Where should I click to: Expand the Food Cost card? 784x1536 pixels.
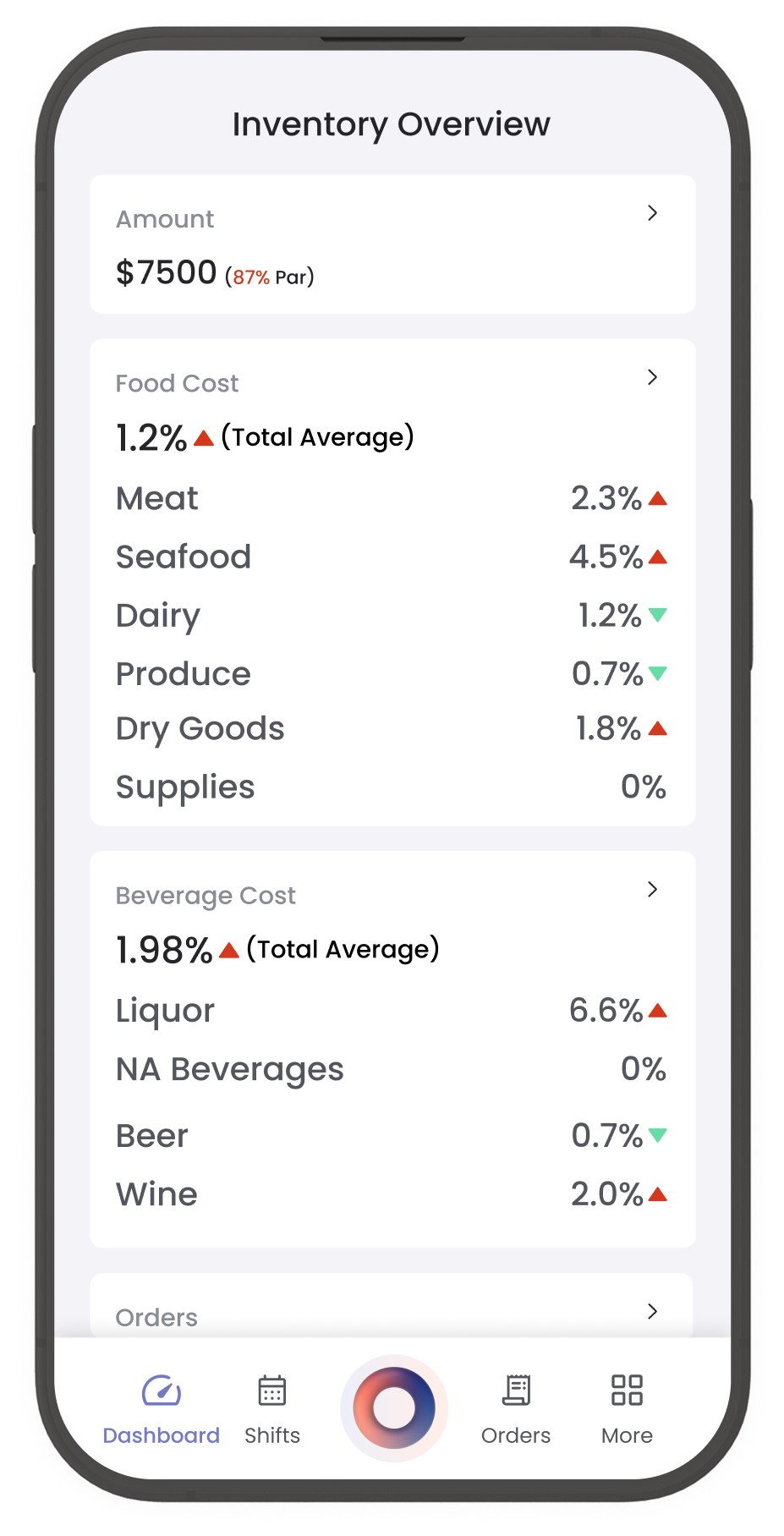coord(652,377)
